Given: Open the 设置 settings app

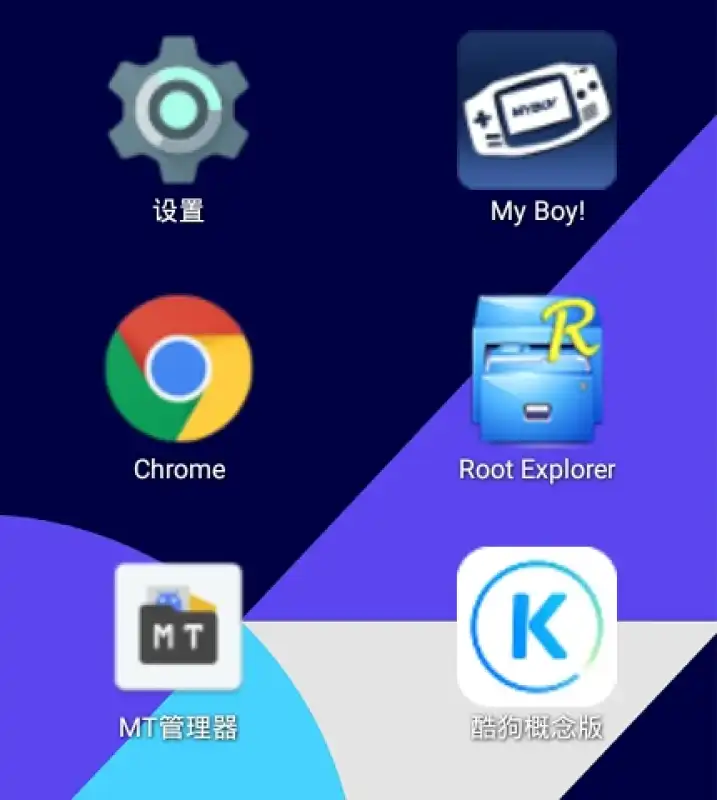Looking at the screenshot, I should pos(178,110).
